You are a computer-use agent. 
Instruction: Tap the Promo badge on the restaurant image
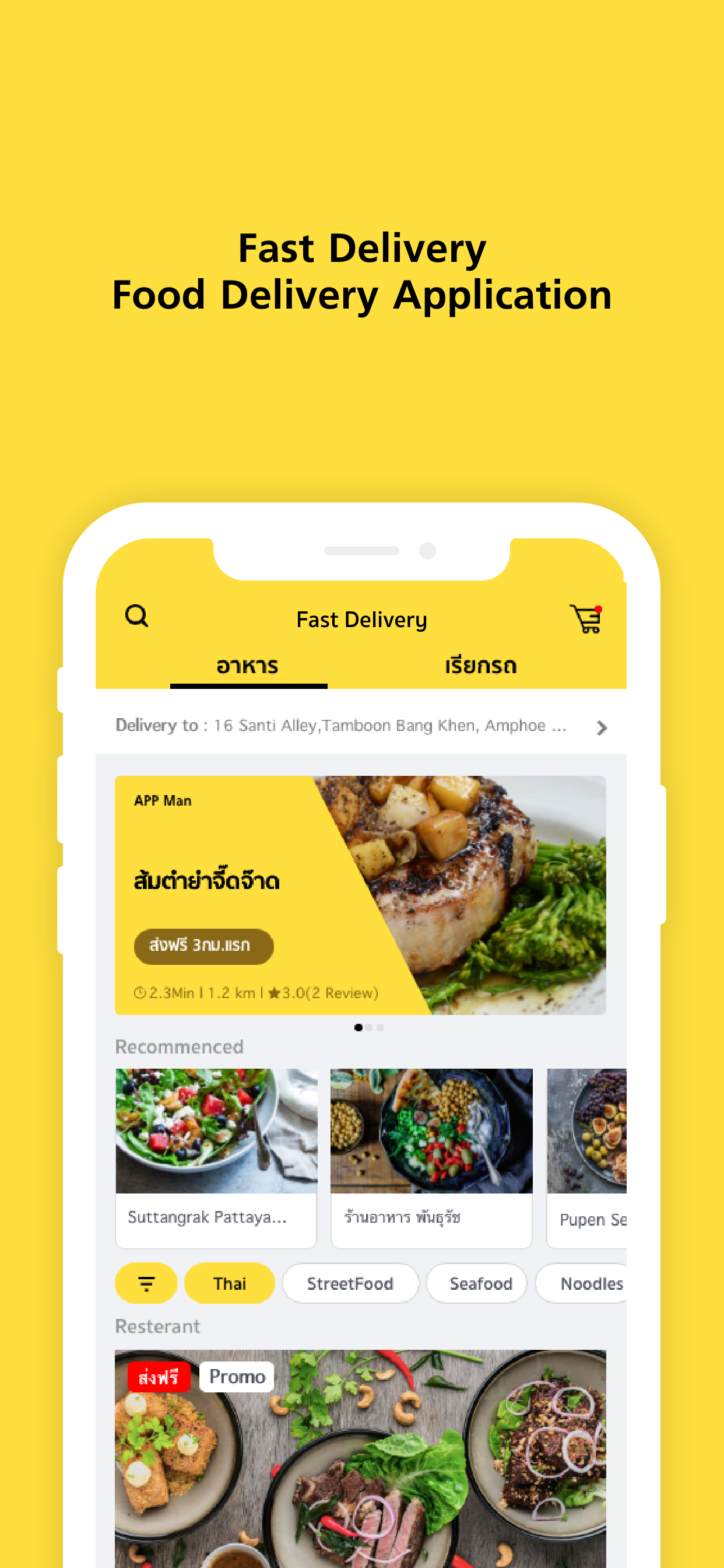pos(237,1376)
